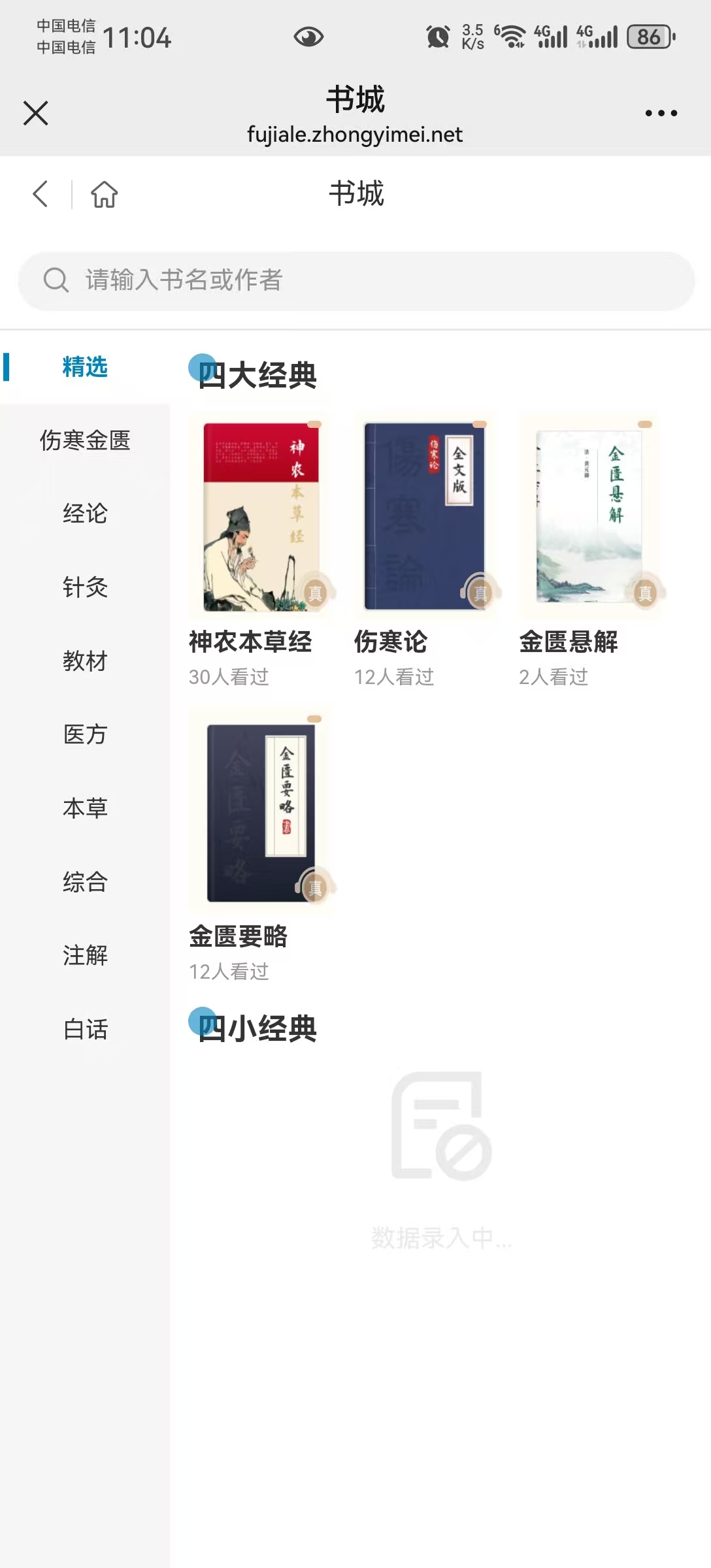Open the 本草 category
This screenshot has height=1568, width=711.
(x=85, y=808)
